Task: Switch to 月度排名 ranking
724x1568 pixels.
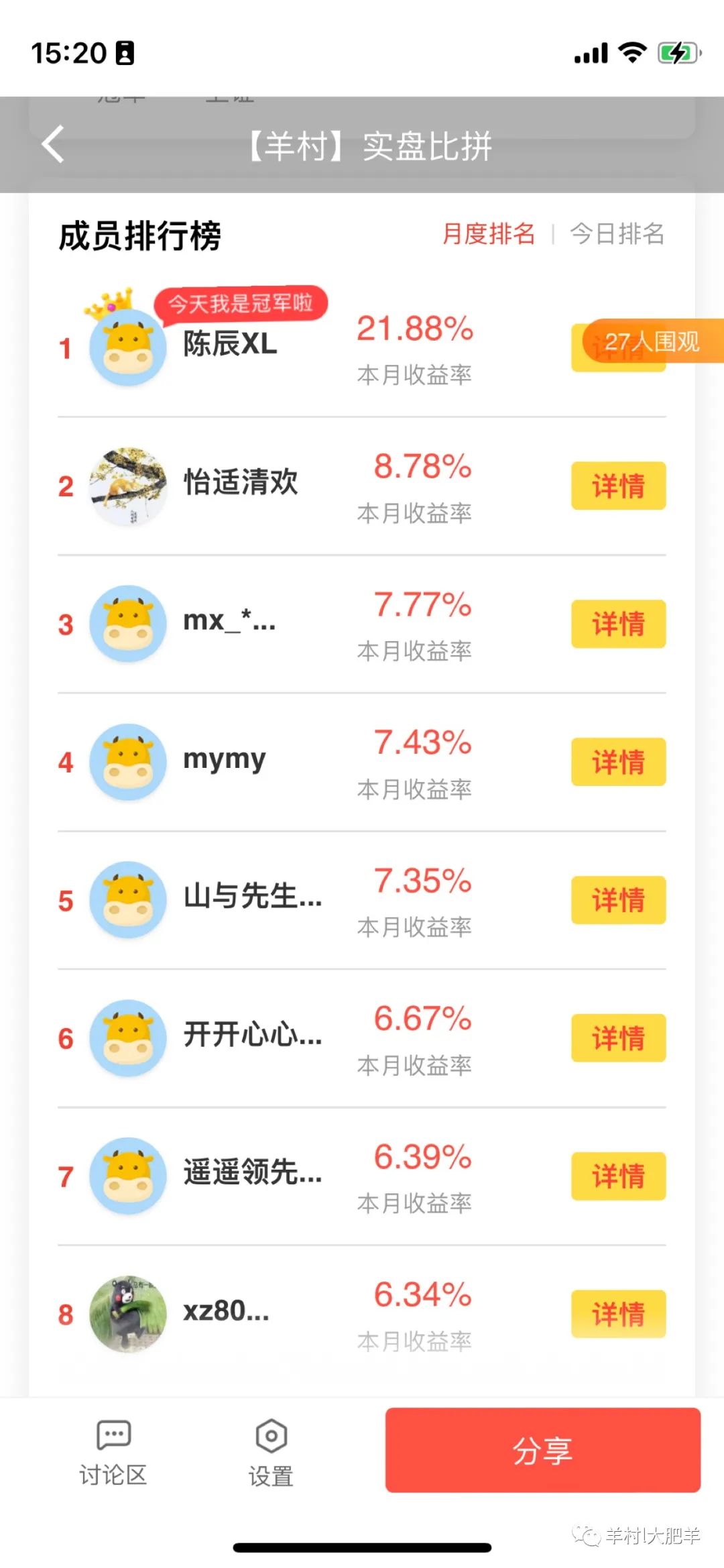Action: pos(489,234)
